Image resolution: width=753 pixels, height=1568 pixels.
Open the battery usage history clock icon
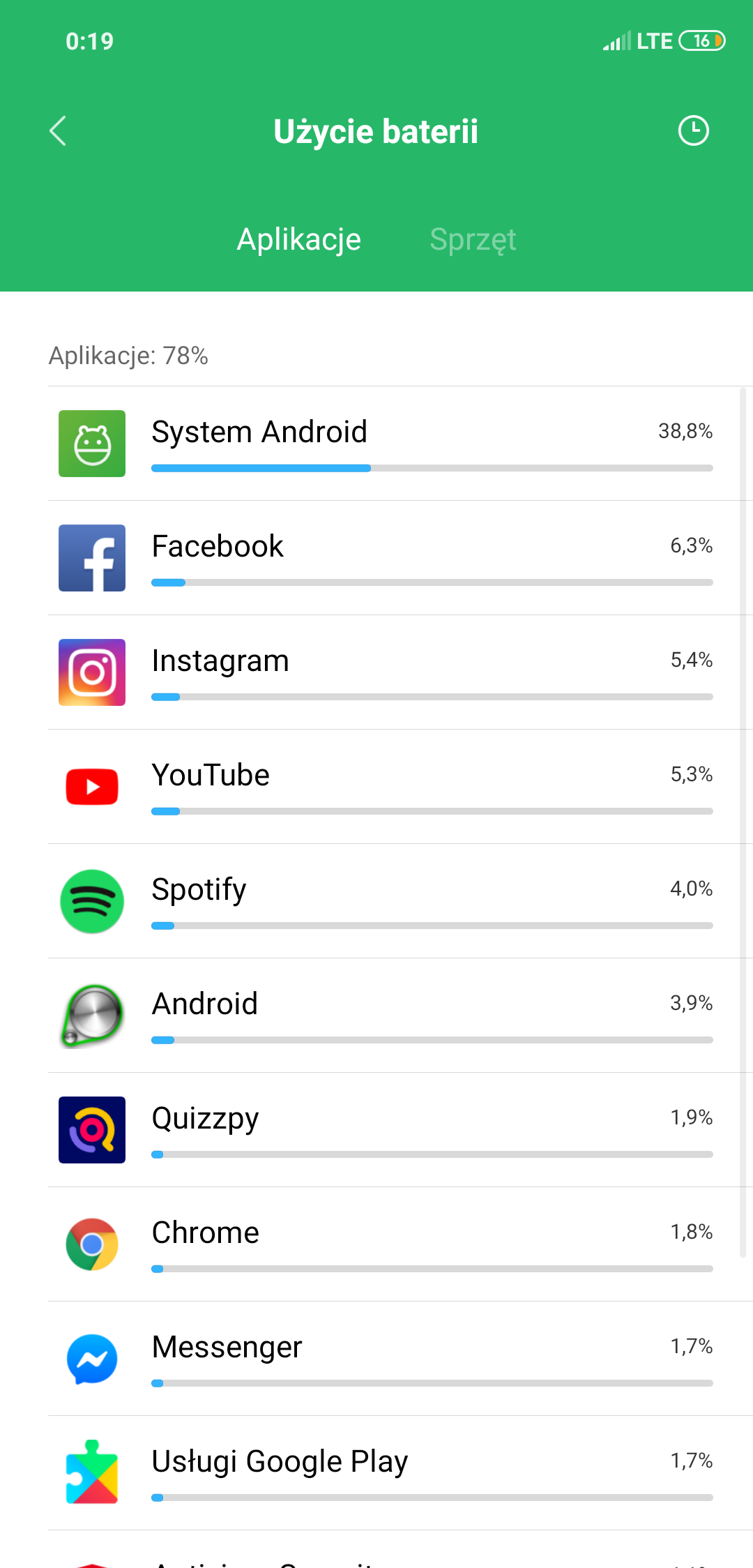693,131
